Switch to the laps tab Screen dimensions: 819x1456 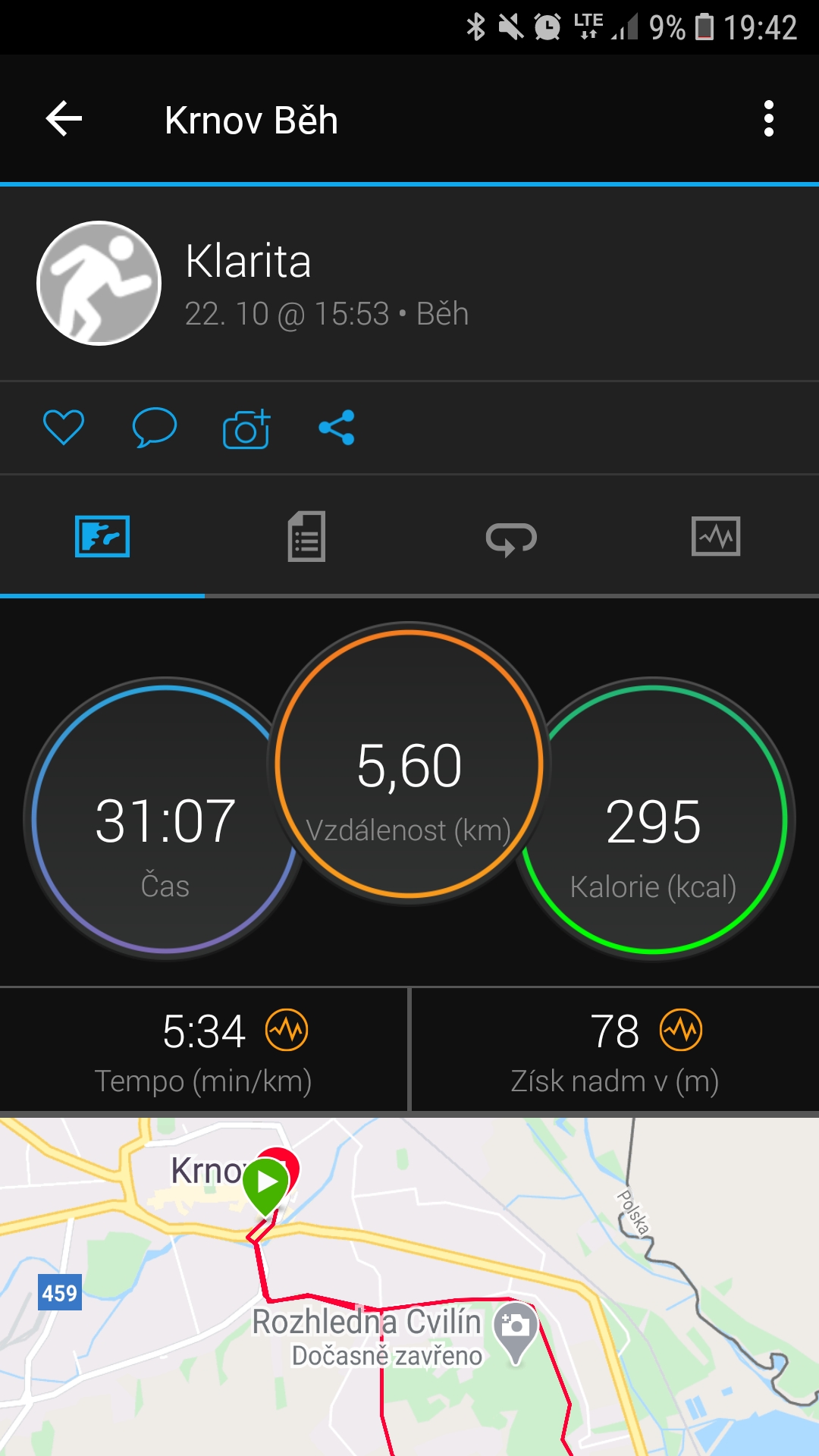(x=511, y=538)
